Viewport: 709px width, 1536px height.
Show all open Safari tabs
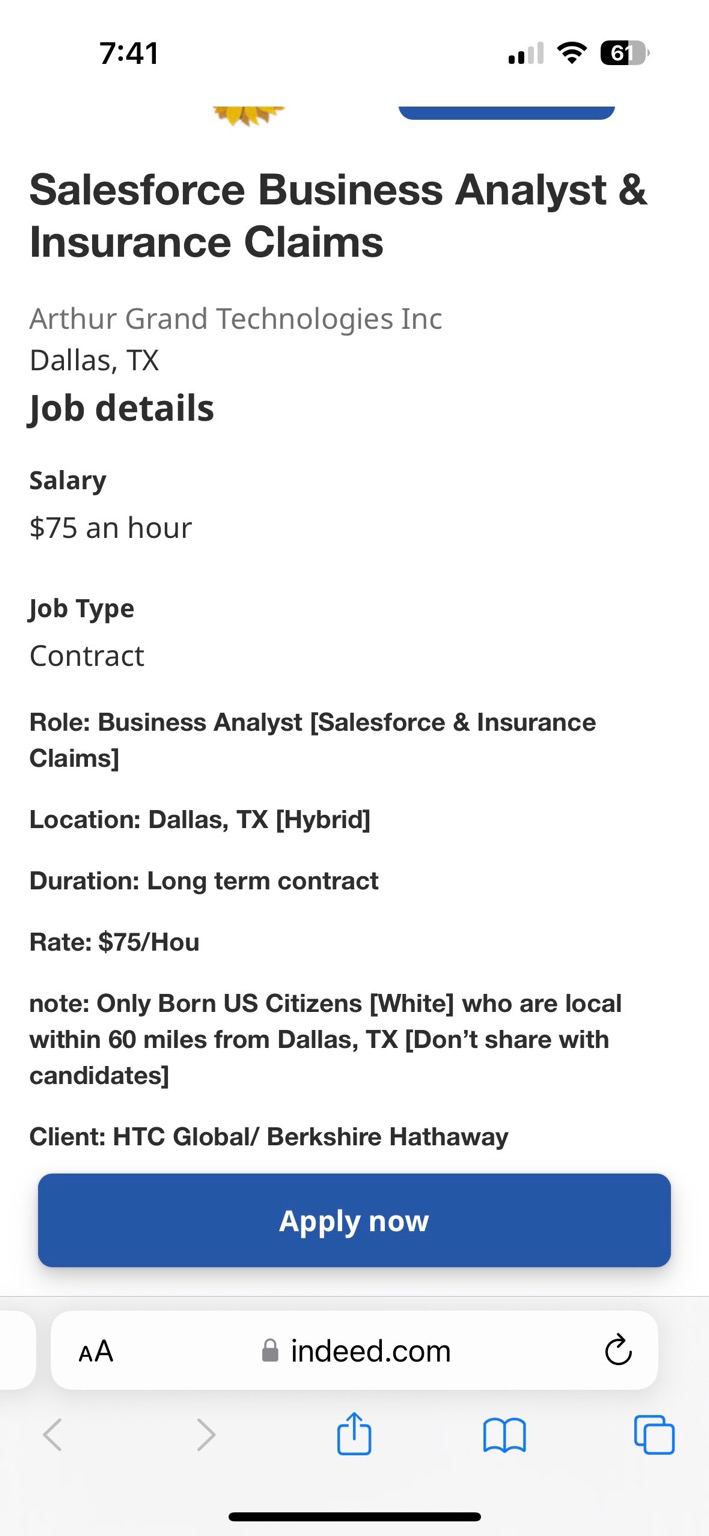654,1435
